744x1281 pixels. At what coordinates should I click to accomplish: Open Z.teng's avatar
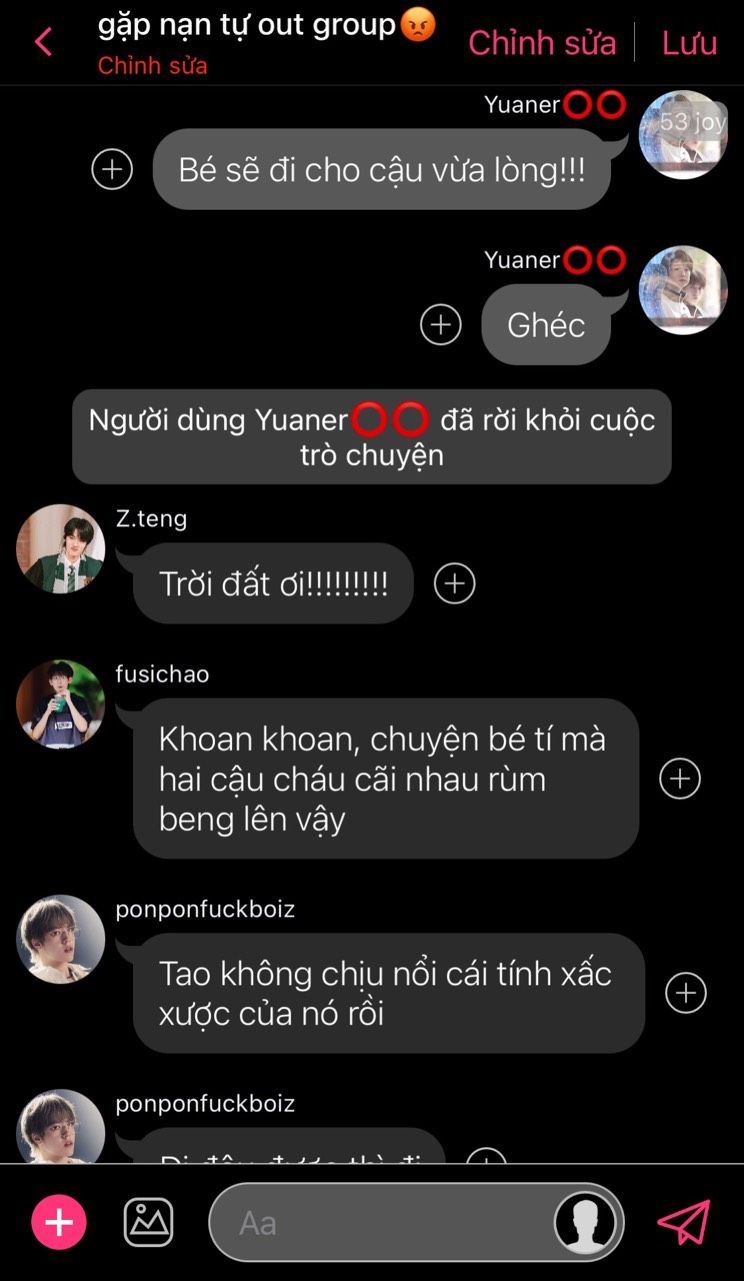61,548
